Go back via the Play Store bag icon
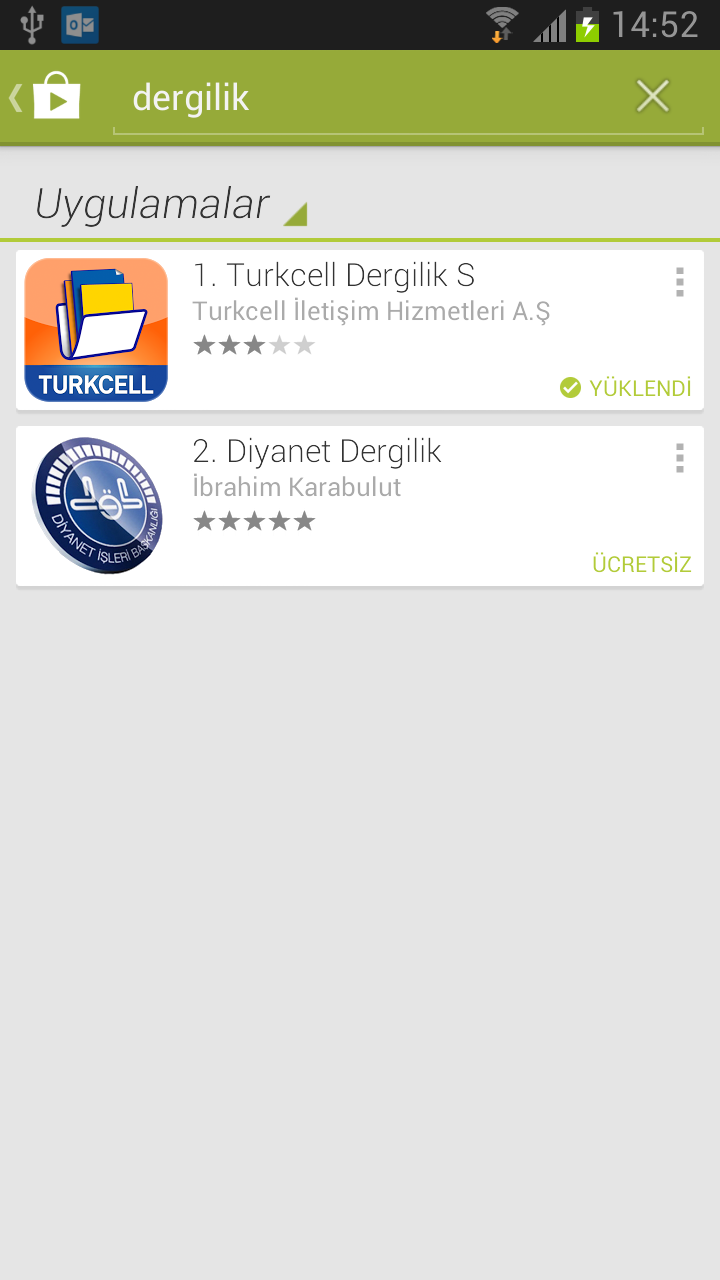This screenshot has height=1280, width=720. (47, 97)
